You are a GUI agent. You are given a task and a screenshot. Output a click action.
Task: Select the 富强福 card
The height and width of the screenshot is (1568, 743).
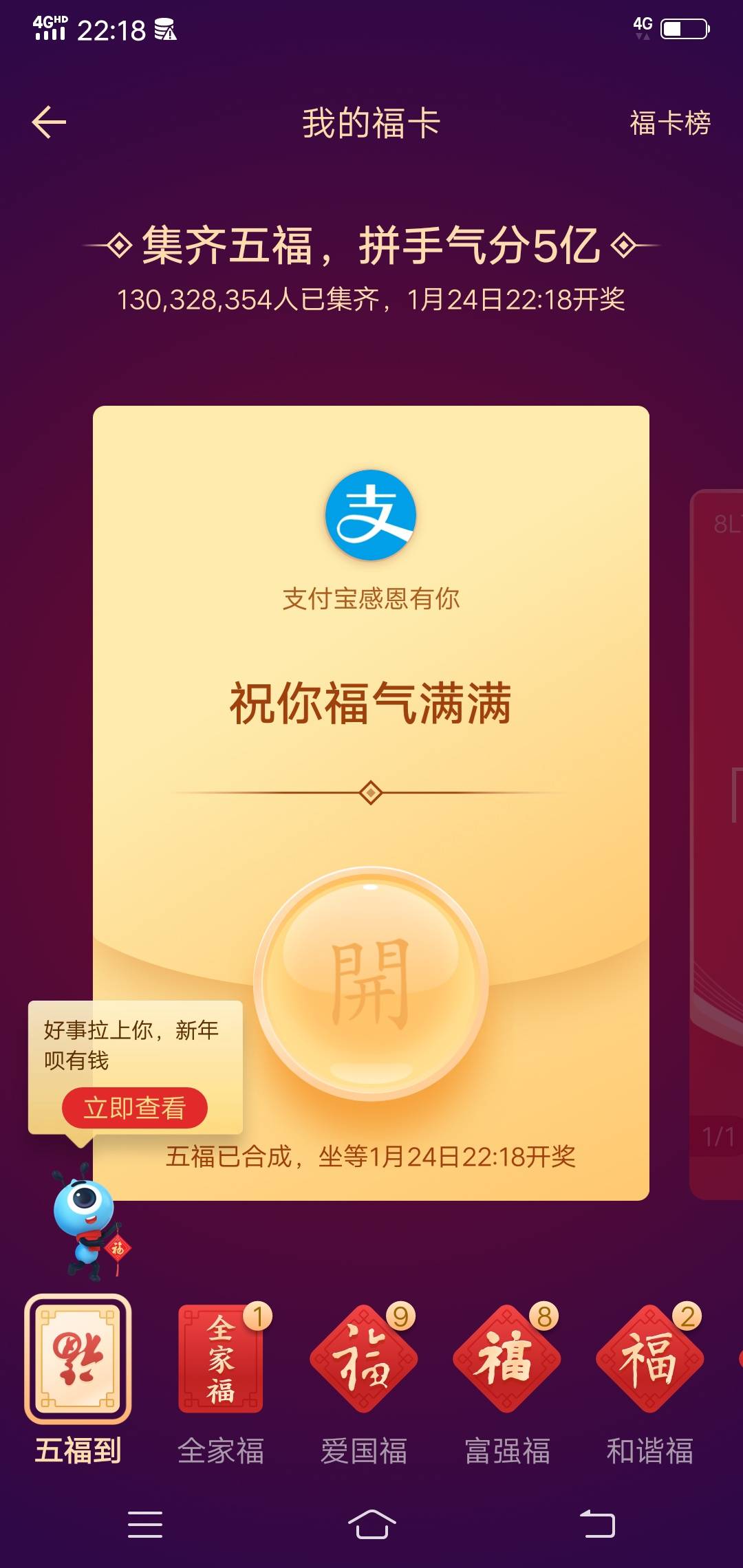(x=507, y=1359)
